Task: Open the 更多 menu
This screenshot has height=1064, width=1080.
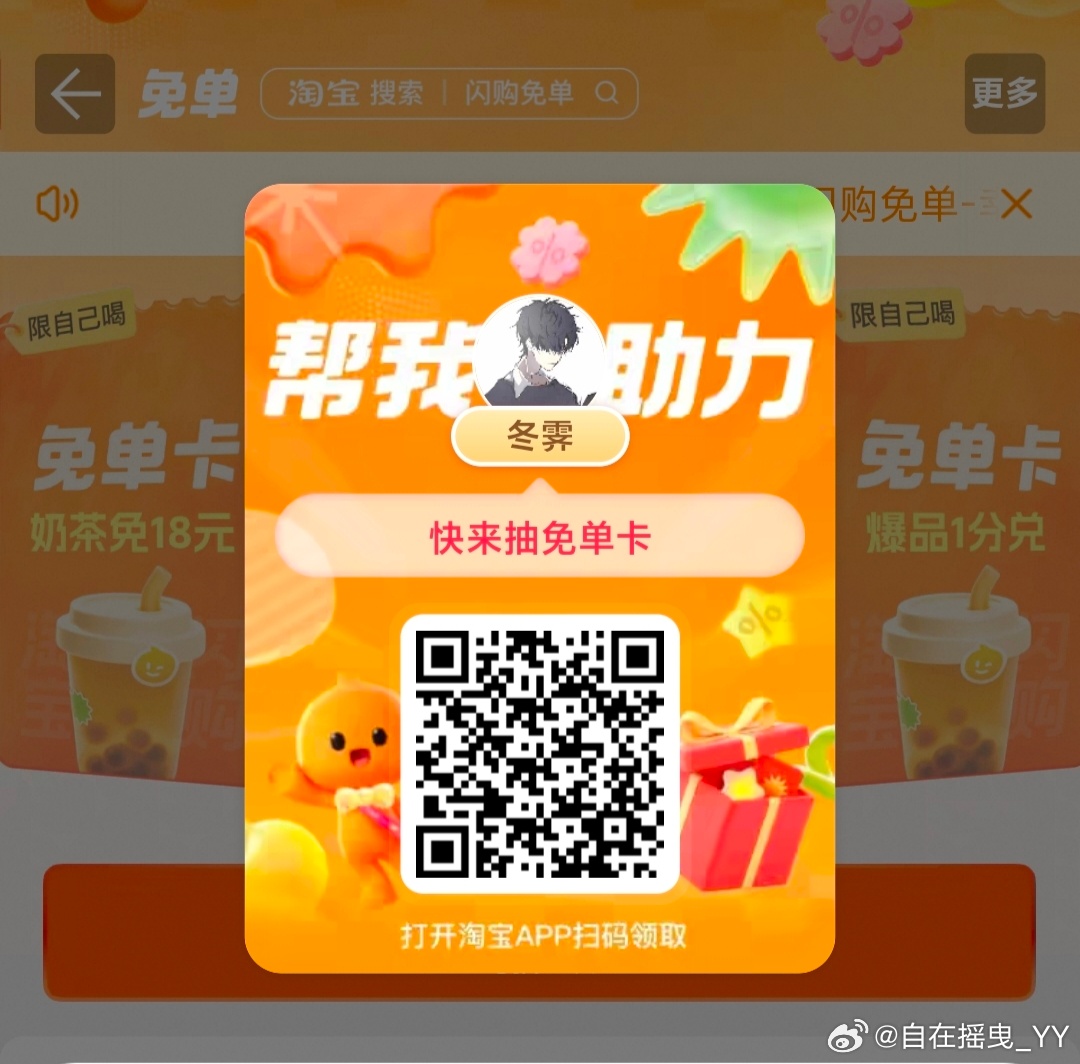Action: [1004, 94]
